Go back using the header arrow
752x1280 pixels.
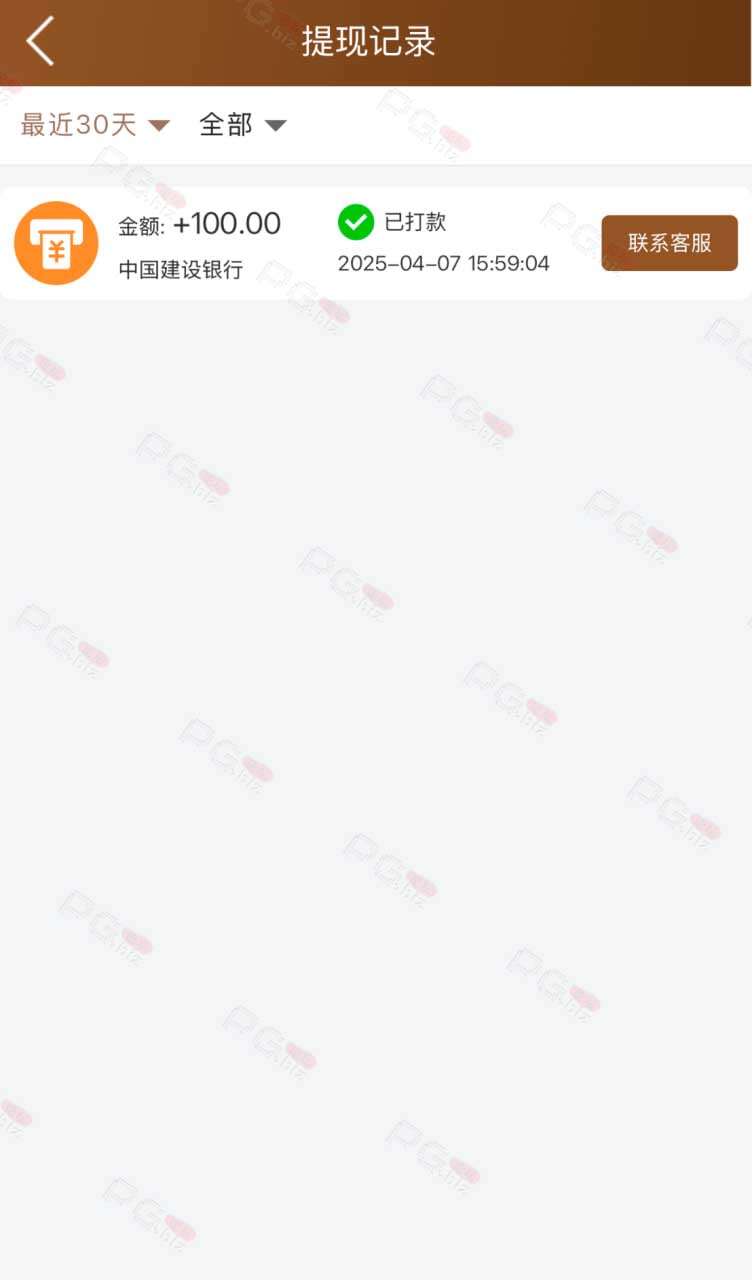[x=40, y=42]
